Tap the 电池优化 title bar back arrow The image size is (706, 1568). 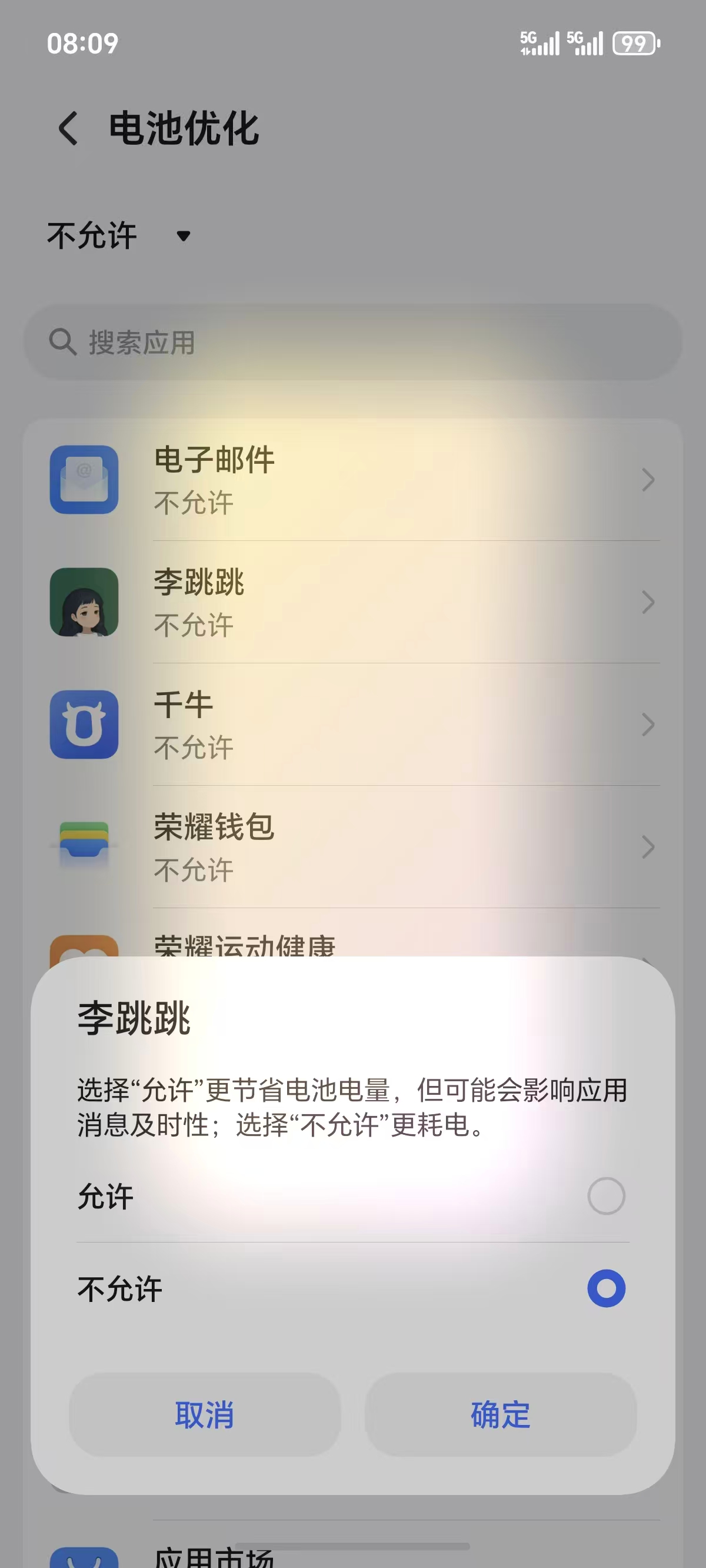click(67, 129)
